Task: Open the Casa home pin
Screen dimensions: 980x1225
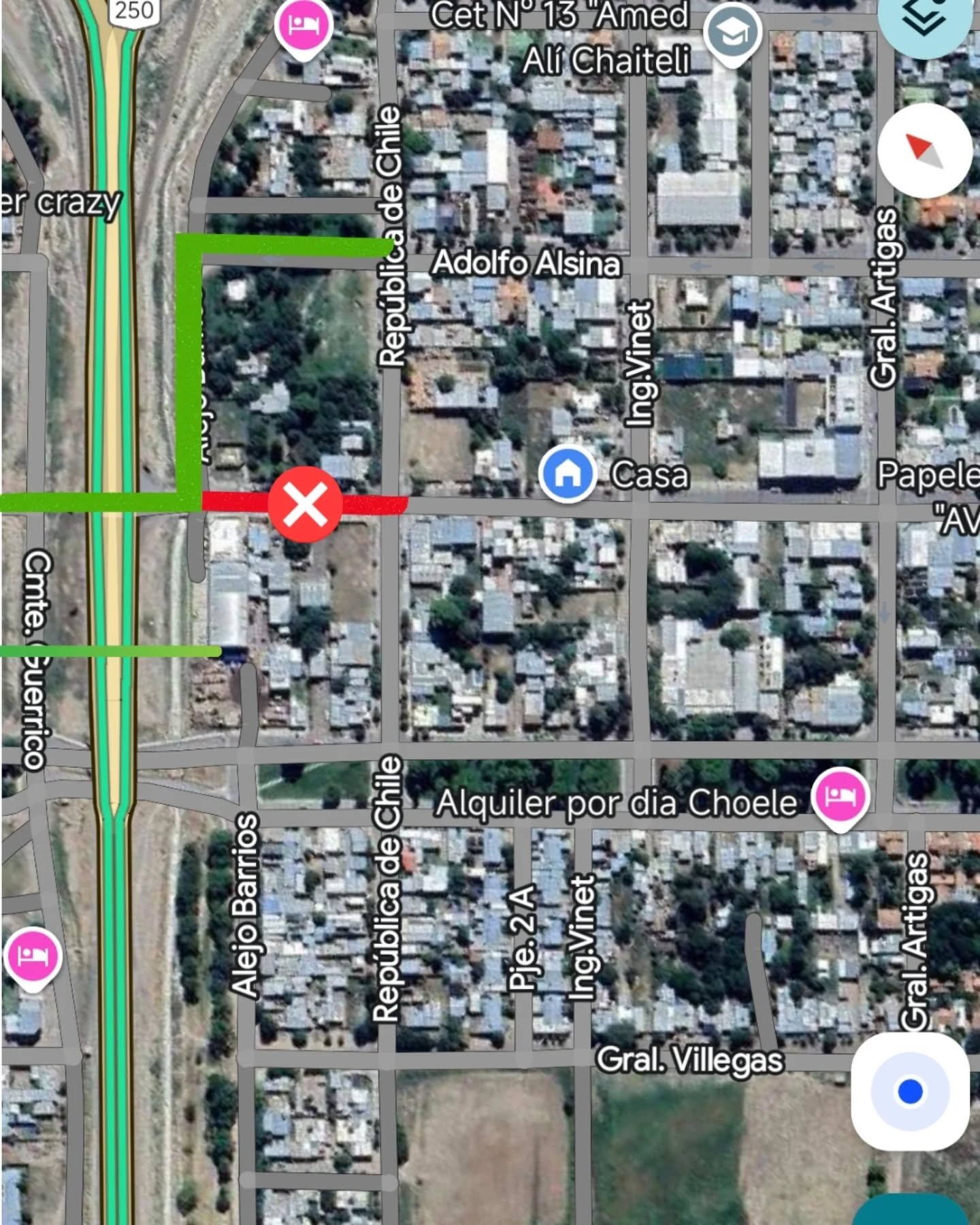Action: pyautogui.click(x=568, y=473)
